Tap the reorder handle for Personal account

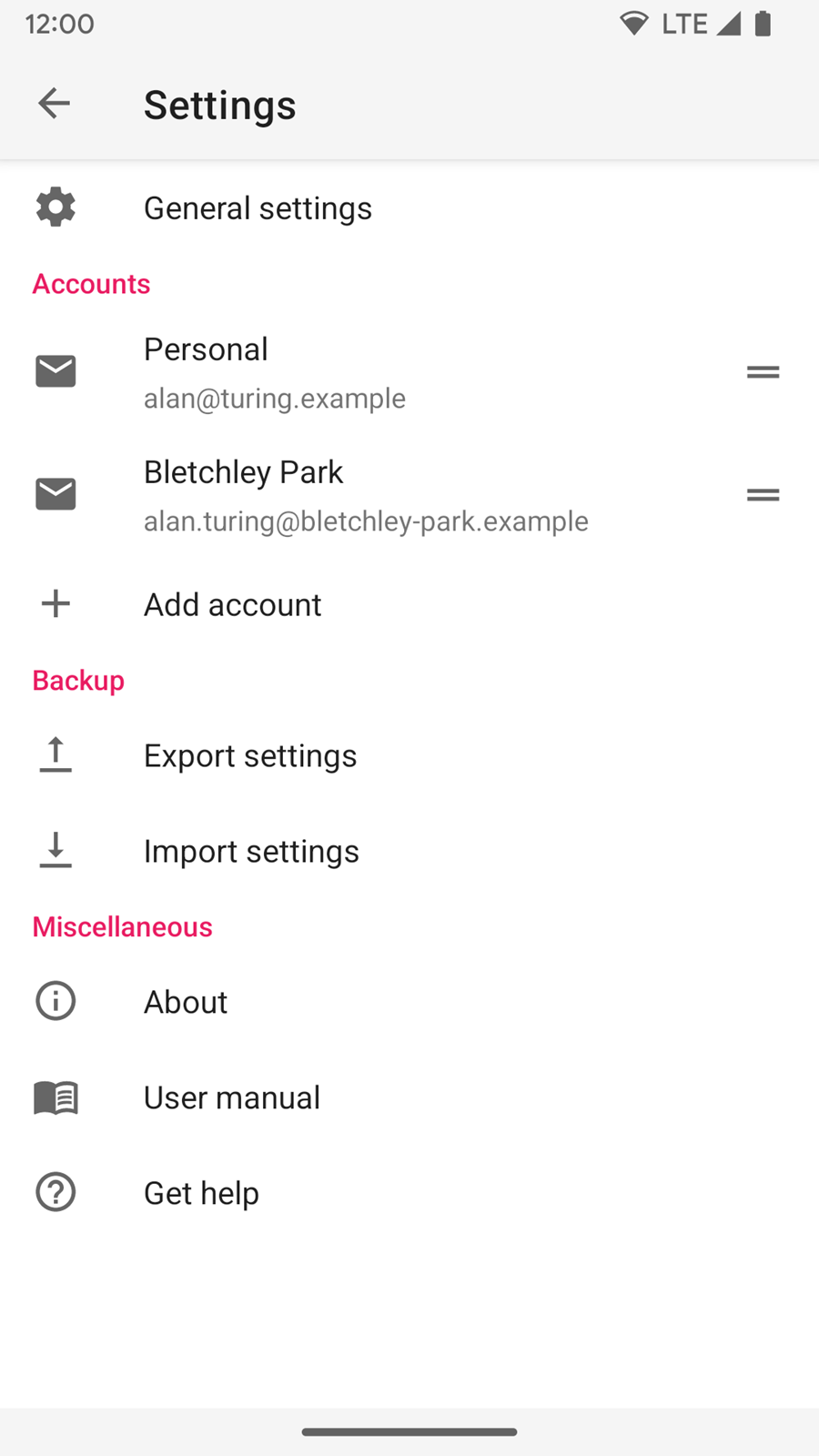[763, 372]
